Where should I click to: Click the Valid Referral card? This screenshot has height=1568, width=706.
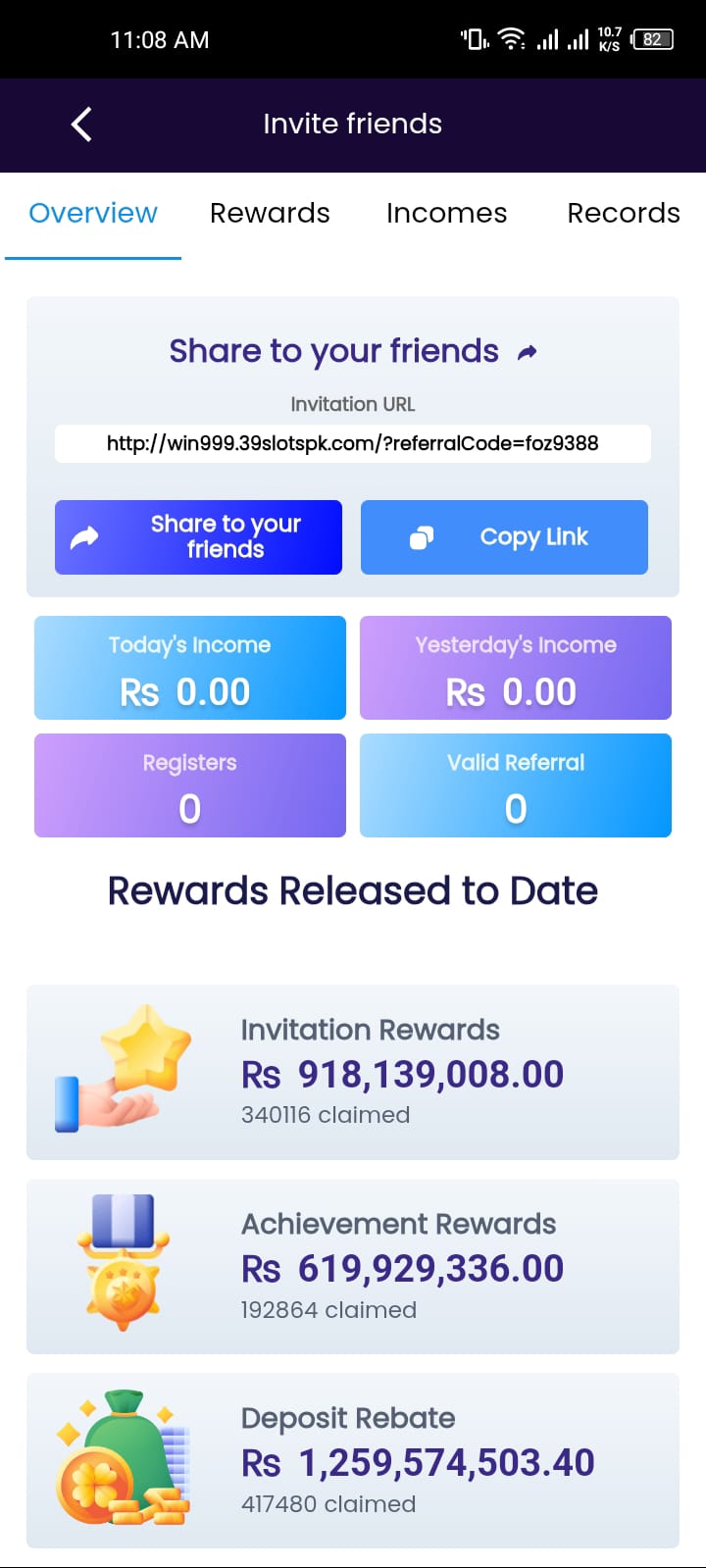pos(516,784)
